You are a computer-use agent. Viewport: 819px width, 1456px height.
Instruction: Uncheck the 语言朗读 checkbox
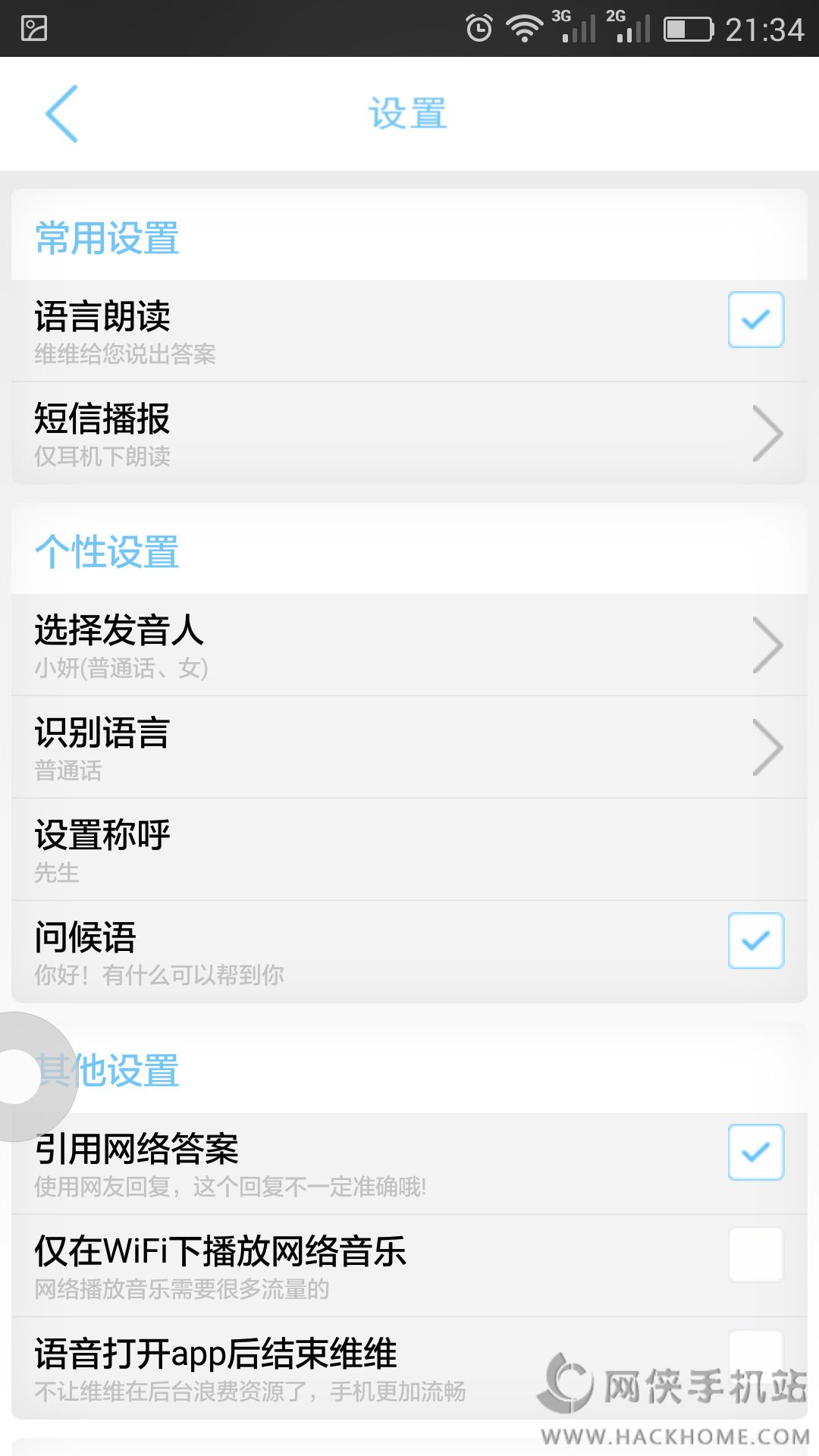coord(755,319)
